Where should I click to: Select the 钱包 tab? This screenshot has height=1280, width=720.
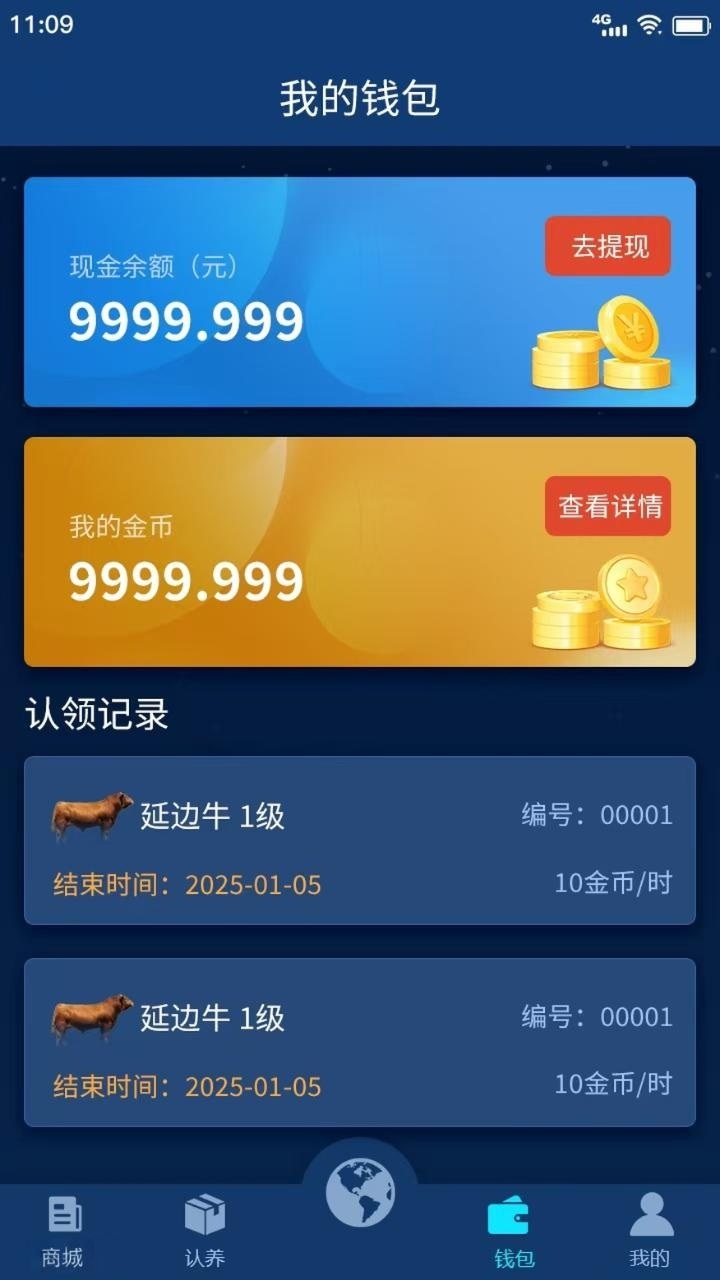pos(511,1231)
